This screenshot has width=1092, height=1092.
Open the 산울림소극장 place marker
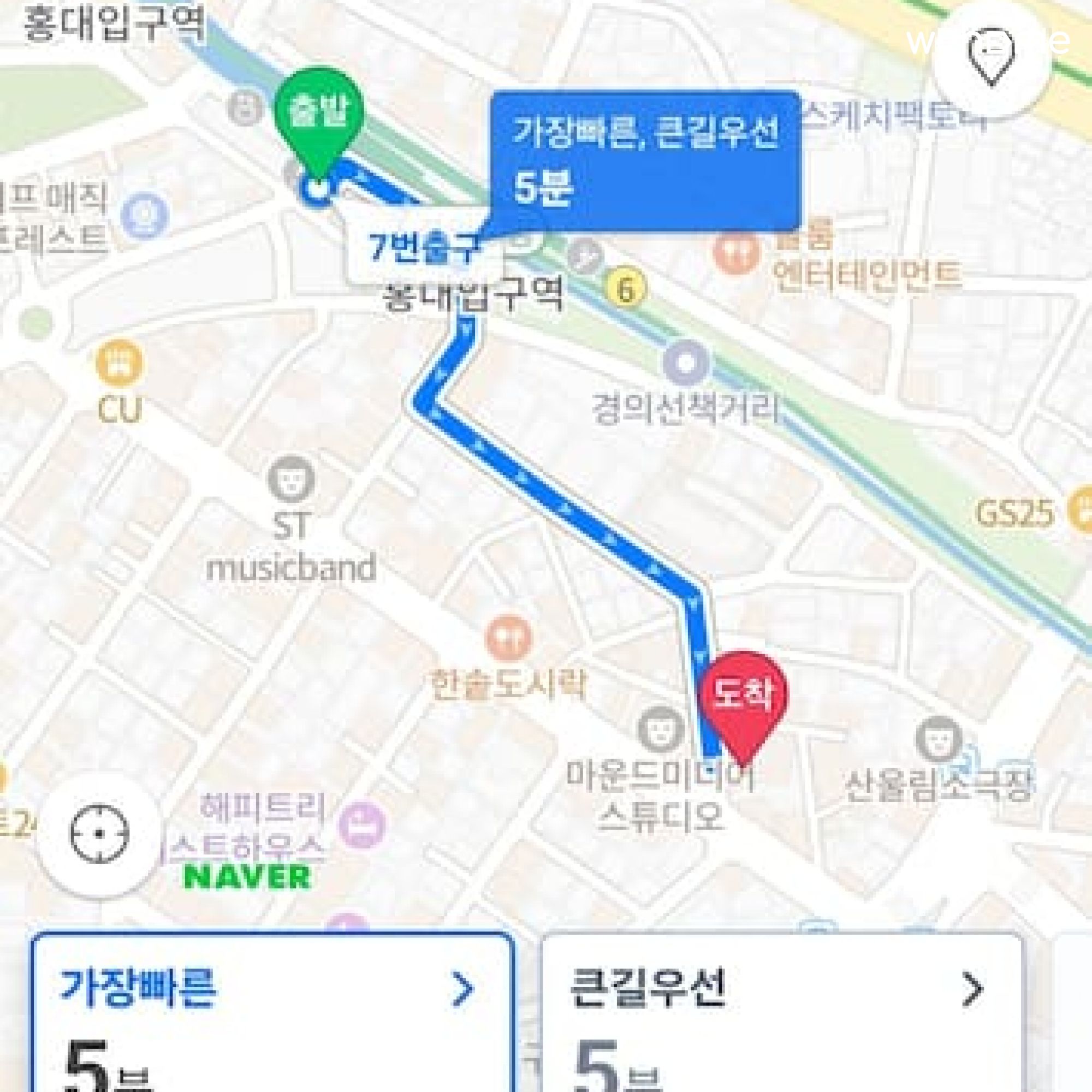pos(939,739)
